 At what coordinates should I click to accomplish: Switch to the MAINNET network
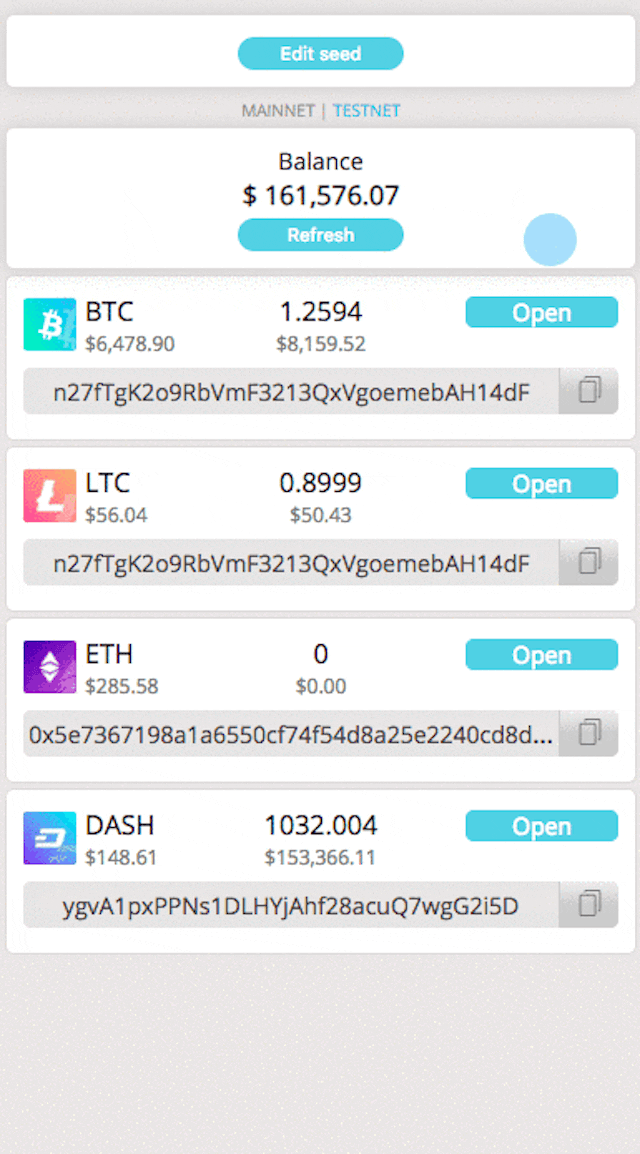click(x=277, y=111)
